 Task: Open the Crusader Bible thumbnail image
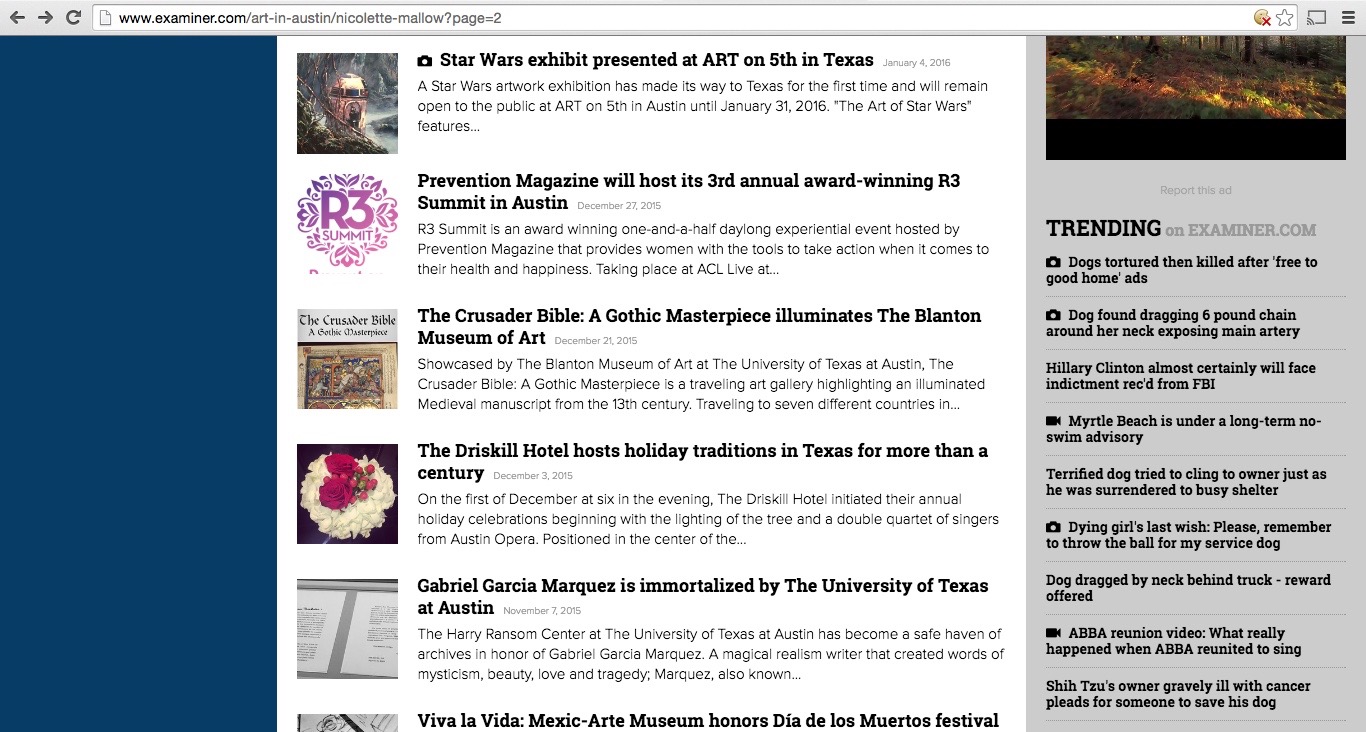point(347,358)
